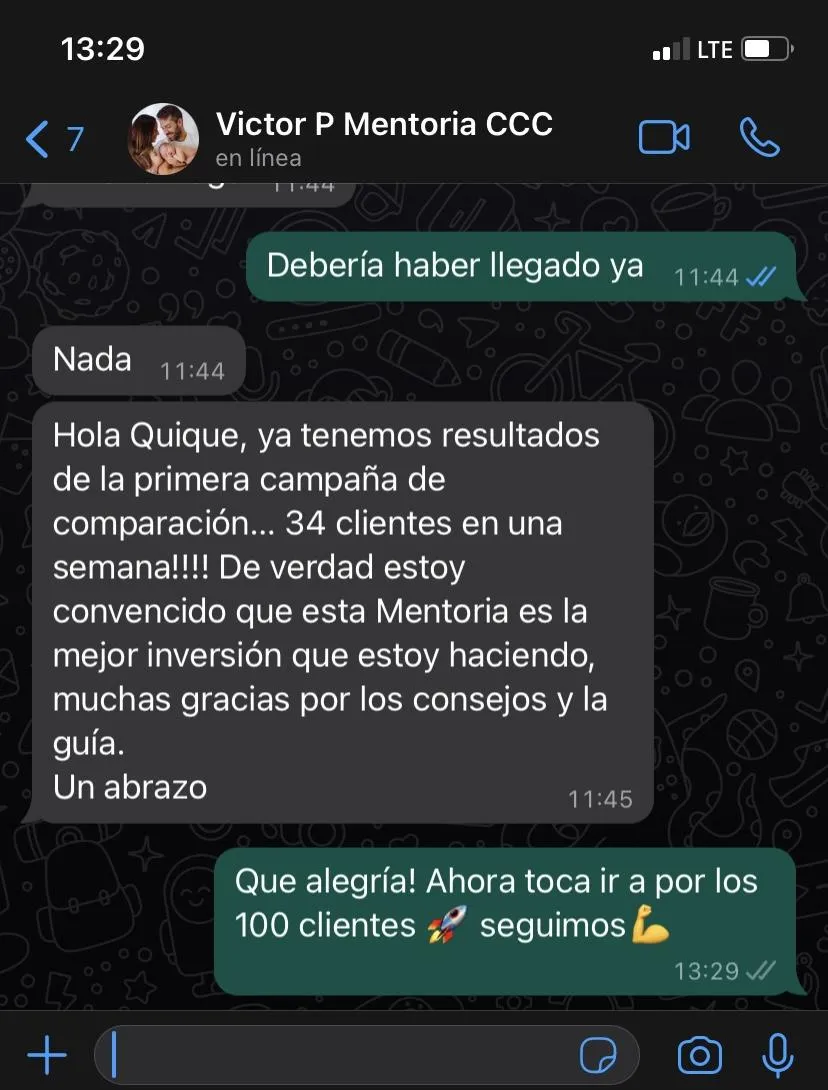Start a video call with Victor
Screen dimensions: 828x1090
(x=664, y=138)
